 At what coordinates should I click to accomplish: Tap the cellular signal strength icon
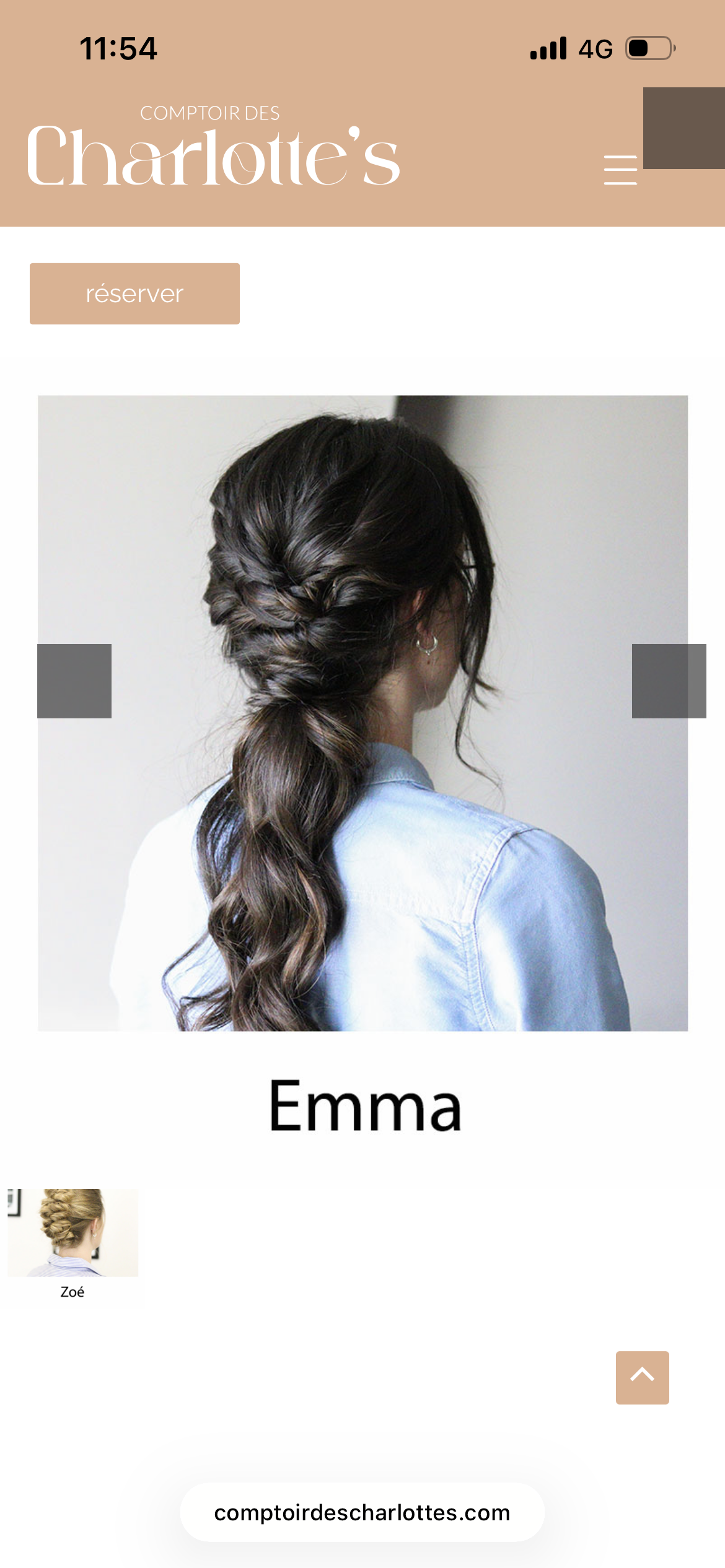coord(548,48)
